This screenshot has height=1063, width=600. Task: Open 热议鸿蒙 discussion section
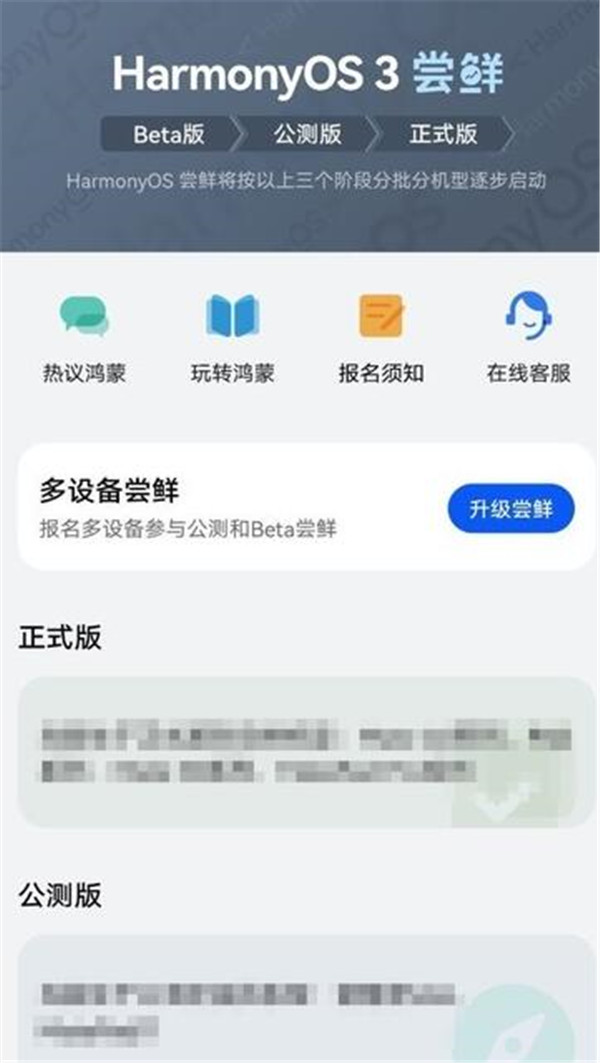(x=85, y=338)
